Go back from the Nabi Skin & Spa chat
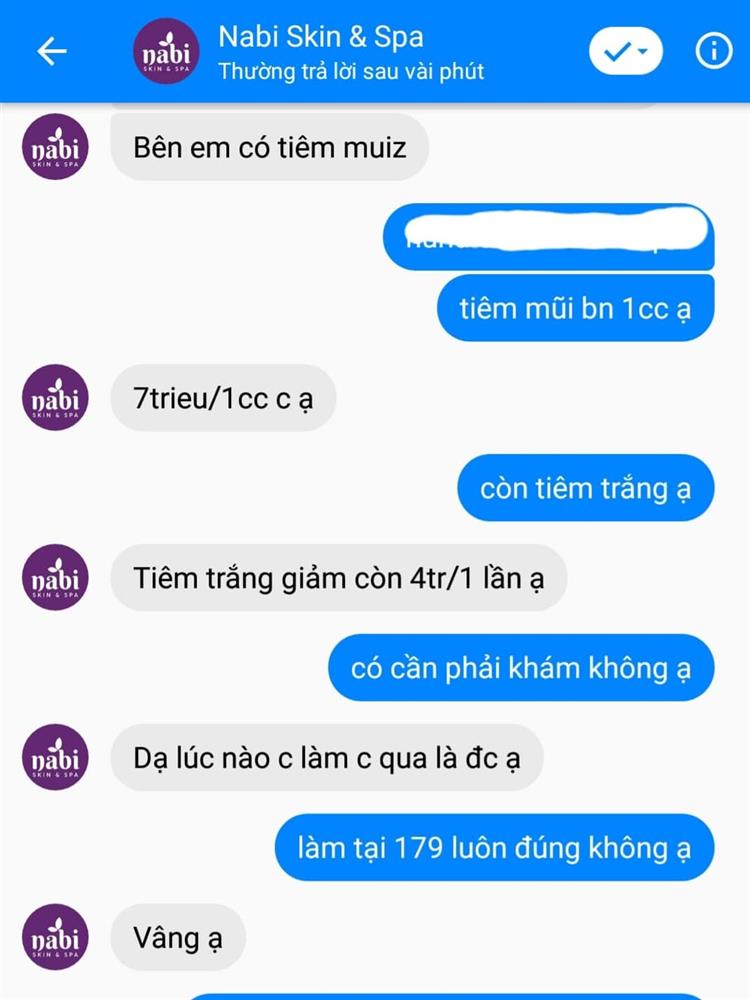 [x=51, y=52]
